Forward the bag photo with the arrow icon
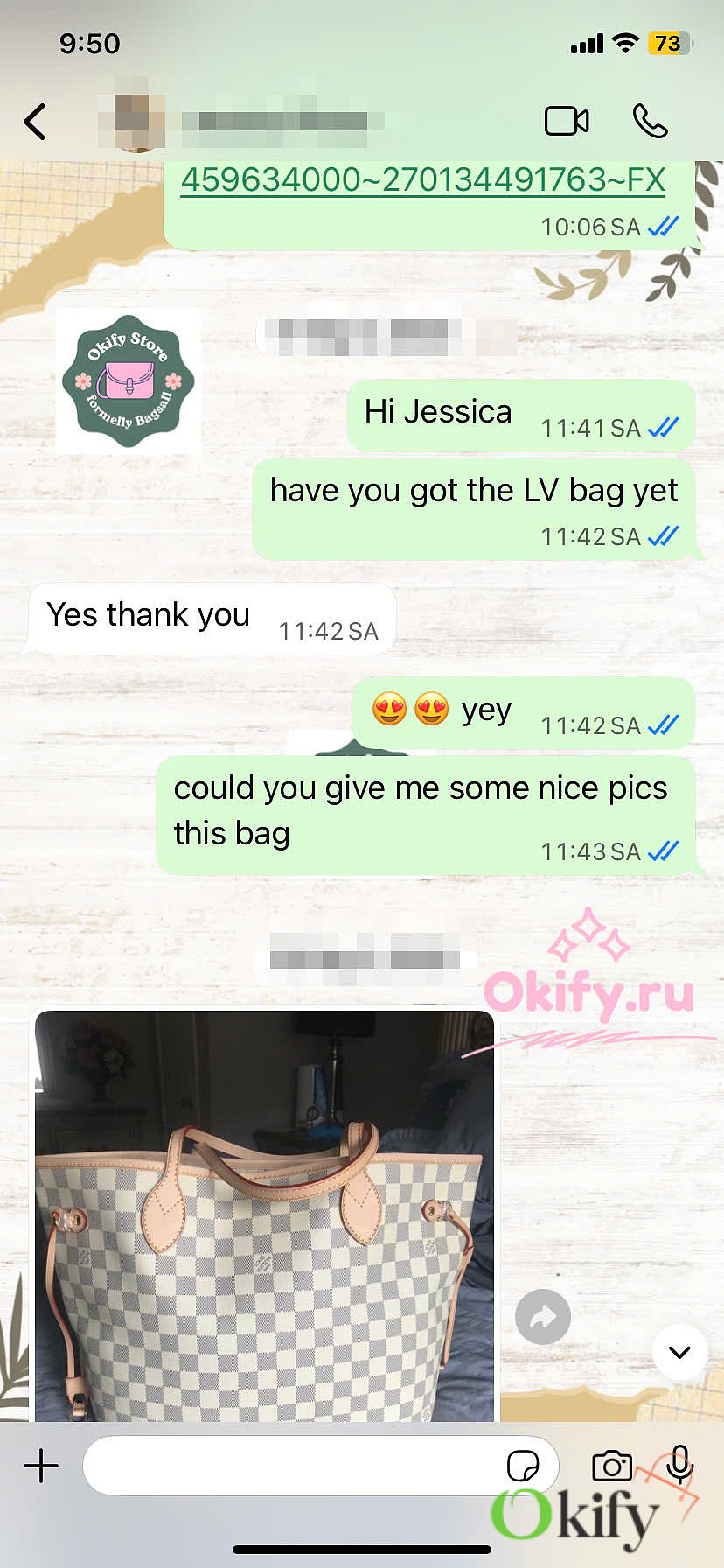724x1568 pixels. click(x=543, y=1316)
